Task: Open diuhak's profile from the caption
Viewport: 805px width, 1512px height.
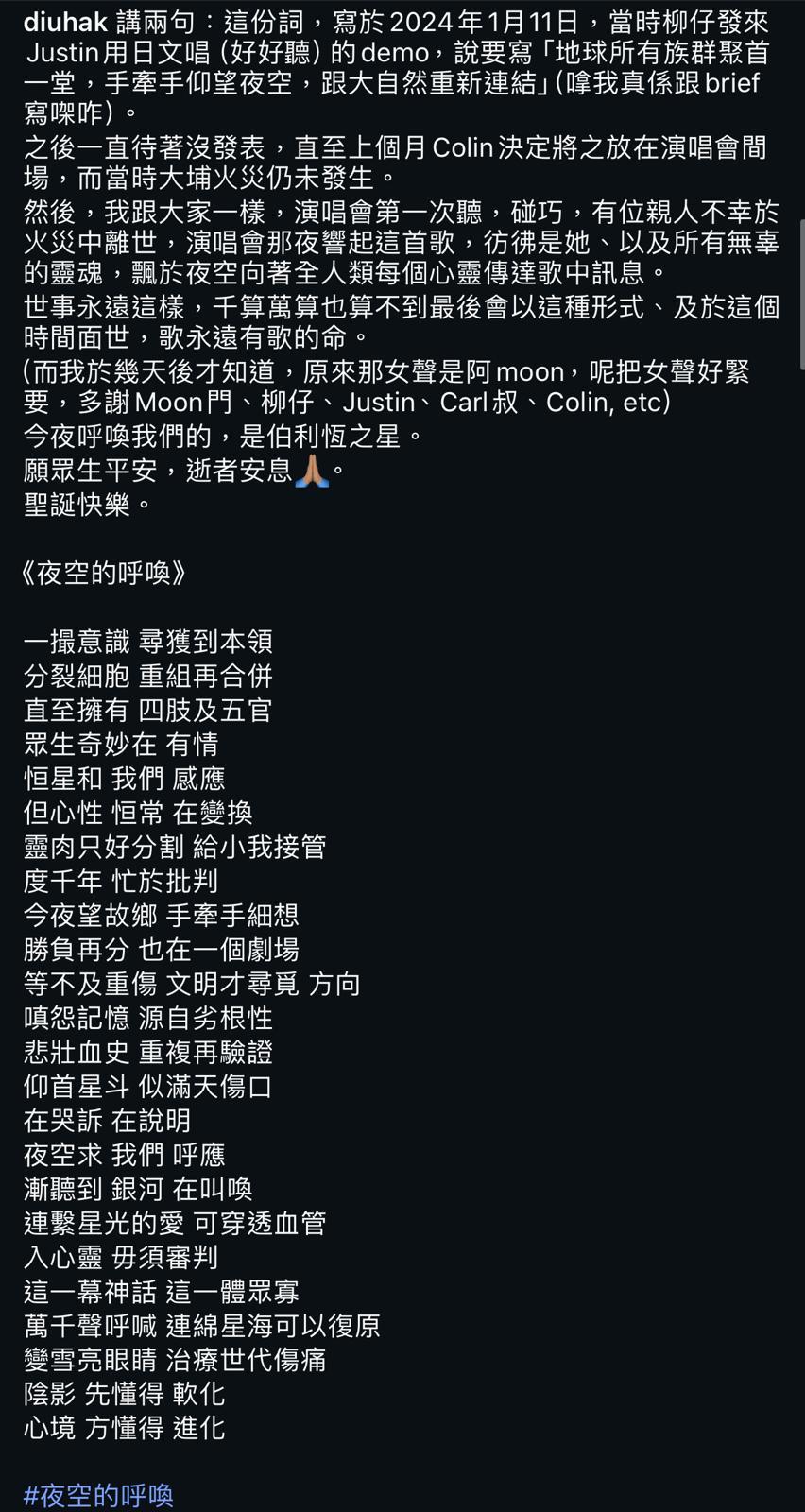Action: click(x=64, y=22)
